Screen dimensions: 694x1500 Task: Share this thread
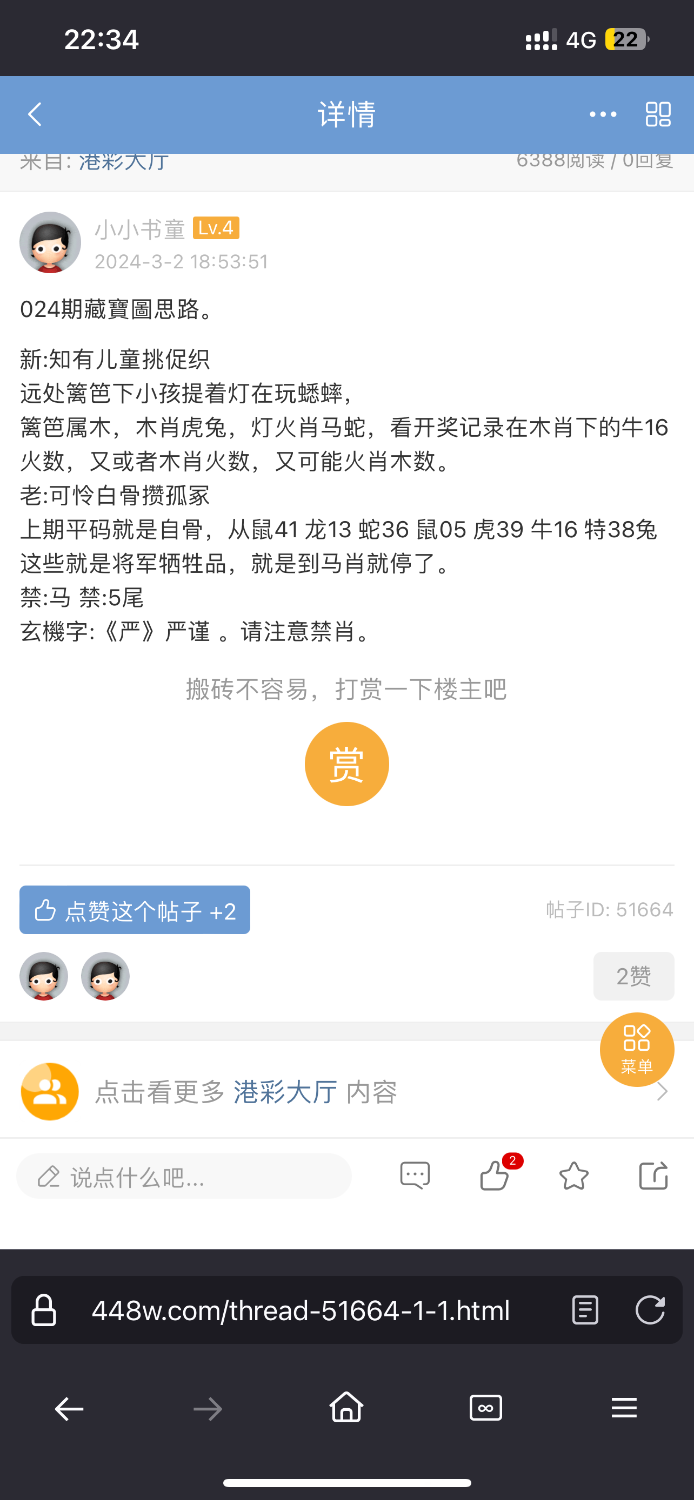pyautogui.click(x=653, y=1175)
